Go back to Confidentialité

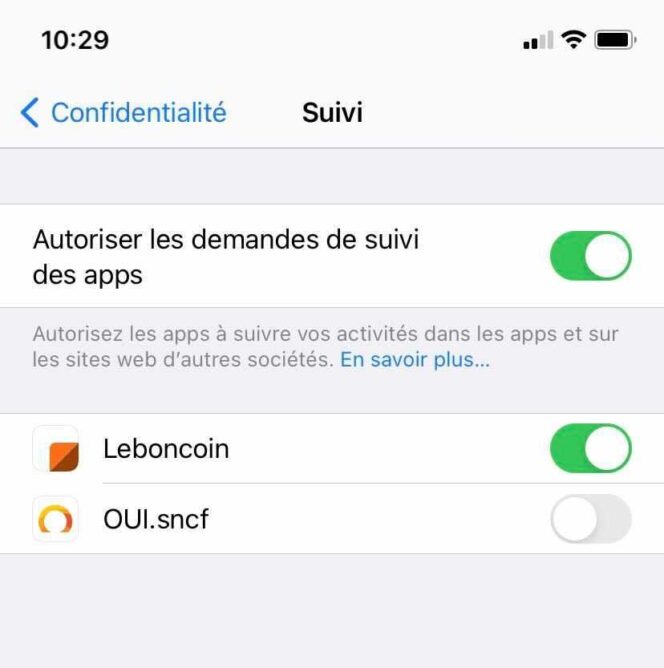click(124, 113)
